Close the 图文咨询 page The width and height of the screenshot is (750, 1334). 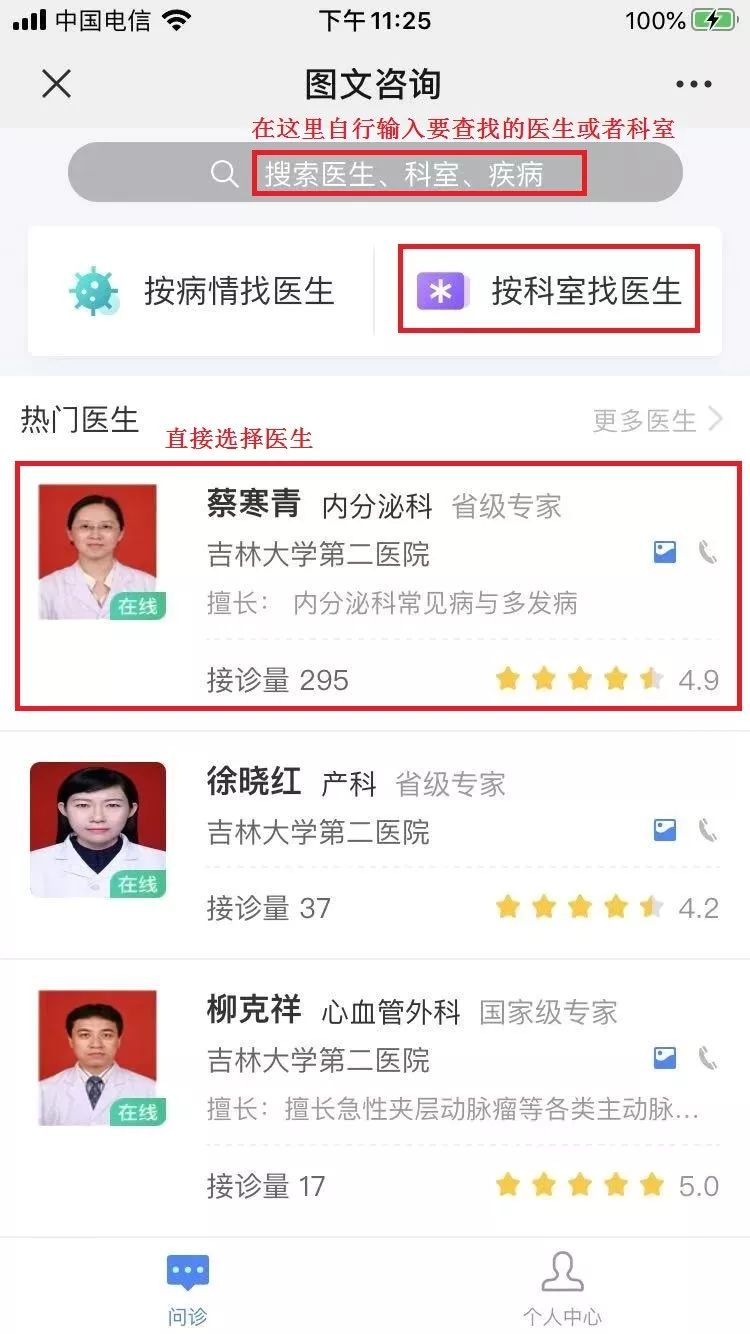57,84
